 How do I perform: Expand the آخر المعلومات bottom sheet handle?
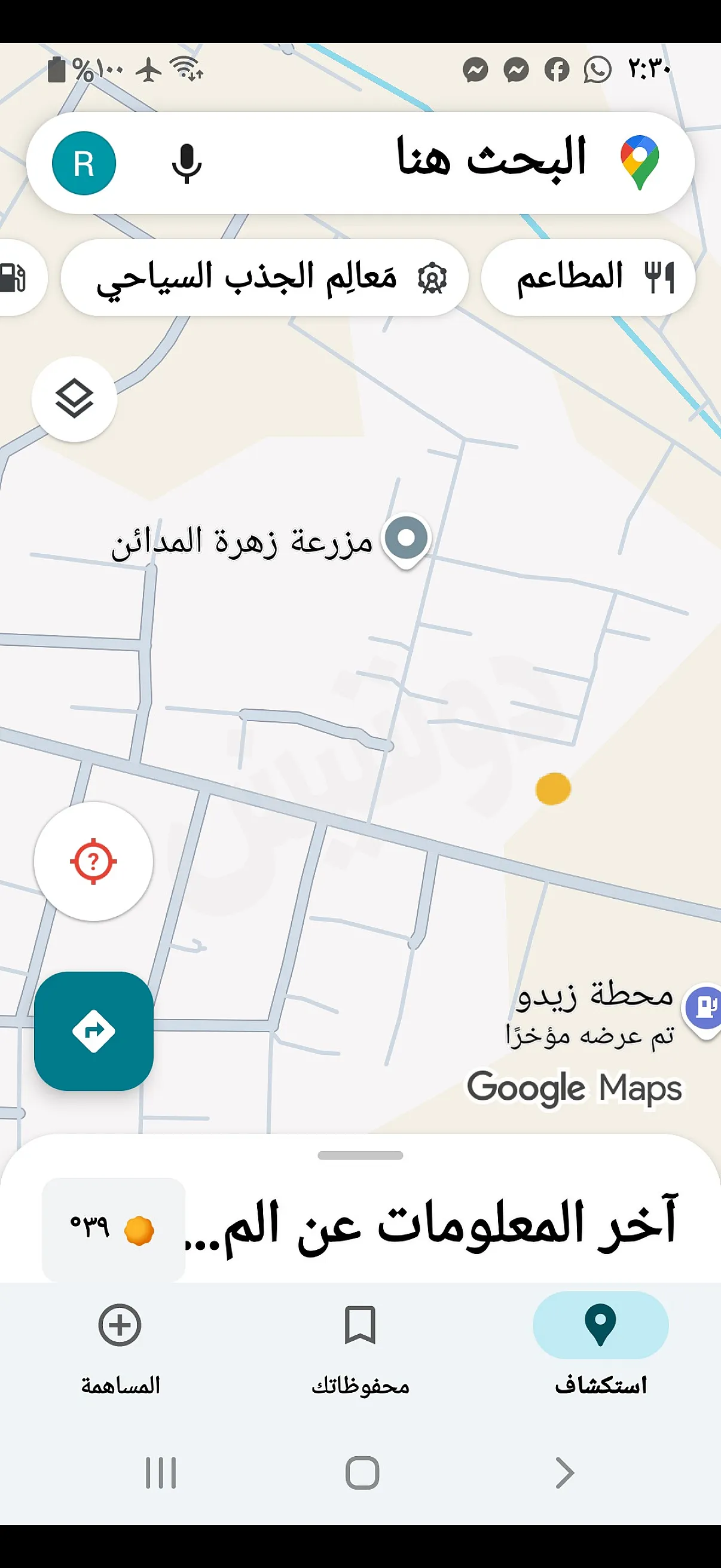click(x=360, y=1155)
